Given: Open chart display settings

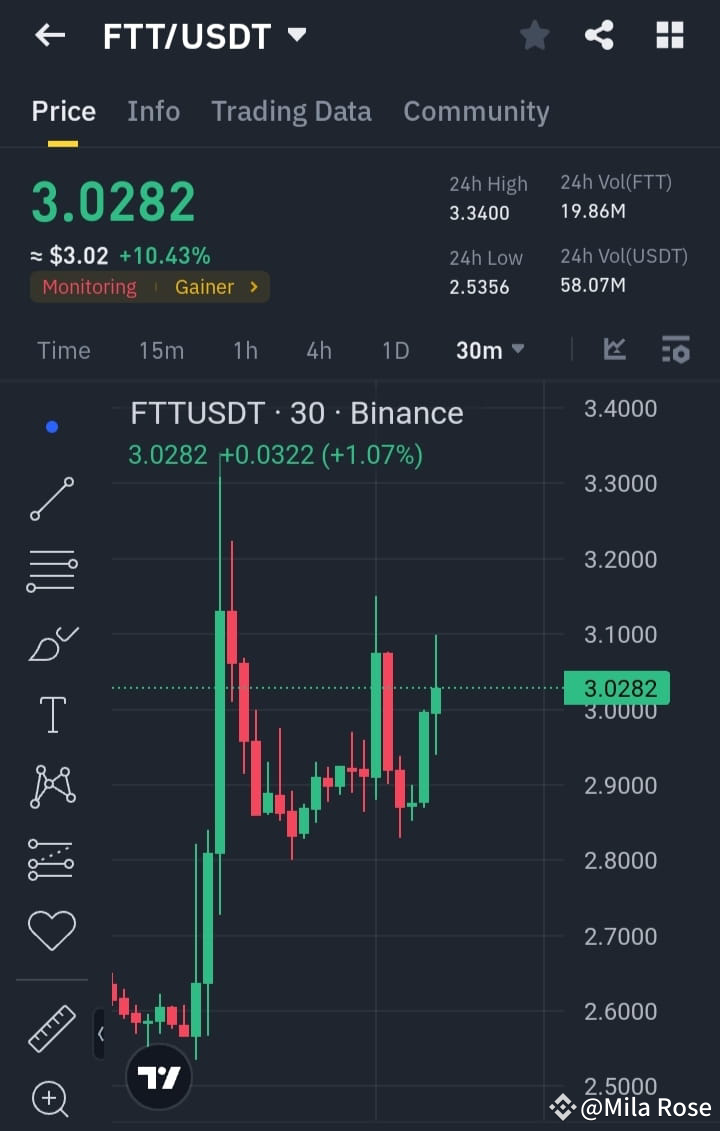Looking at the screenshot, I should point(675,350).
